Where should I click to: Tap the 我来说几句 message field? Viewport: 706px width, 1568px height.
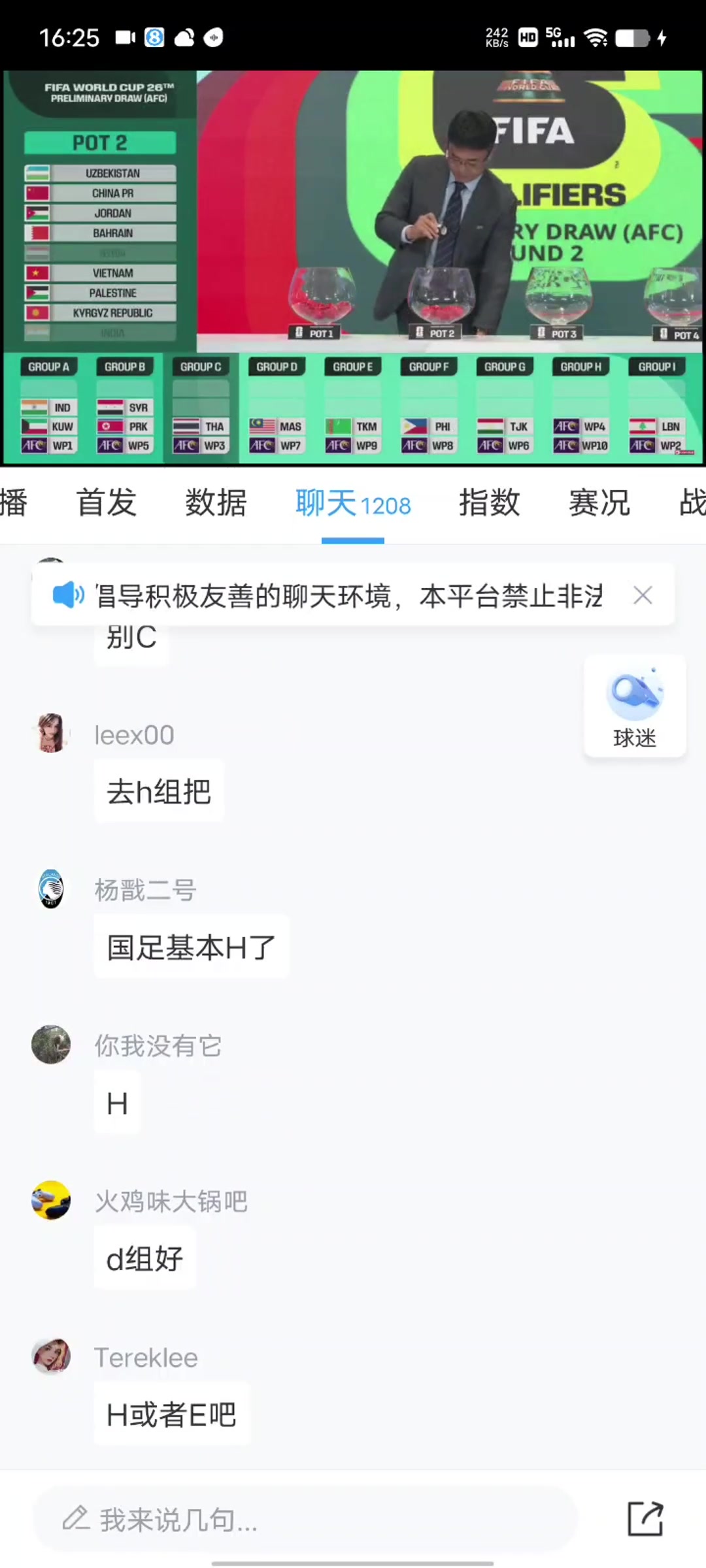coord(305,1520)
